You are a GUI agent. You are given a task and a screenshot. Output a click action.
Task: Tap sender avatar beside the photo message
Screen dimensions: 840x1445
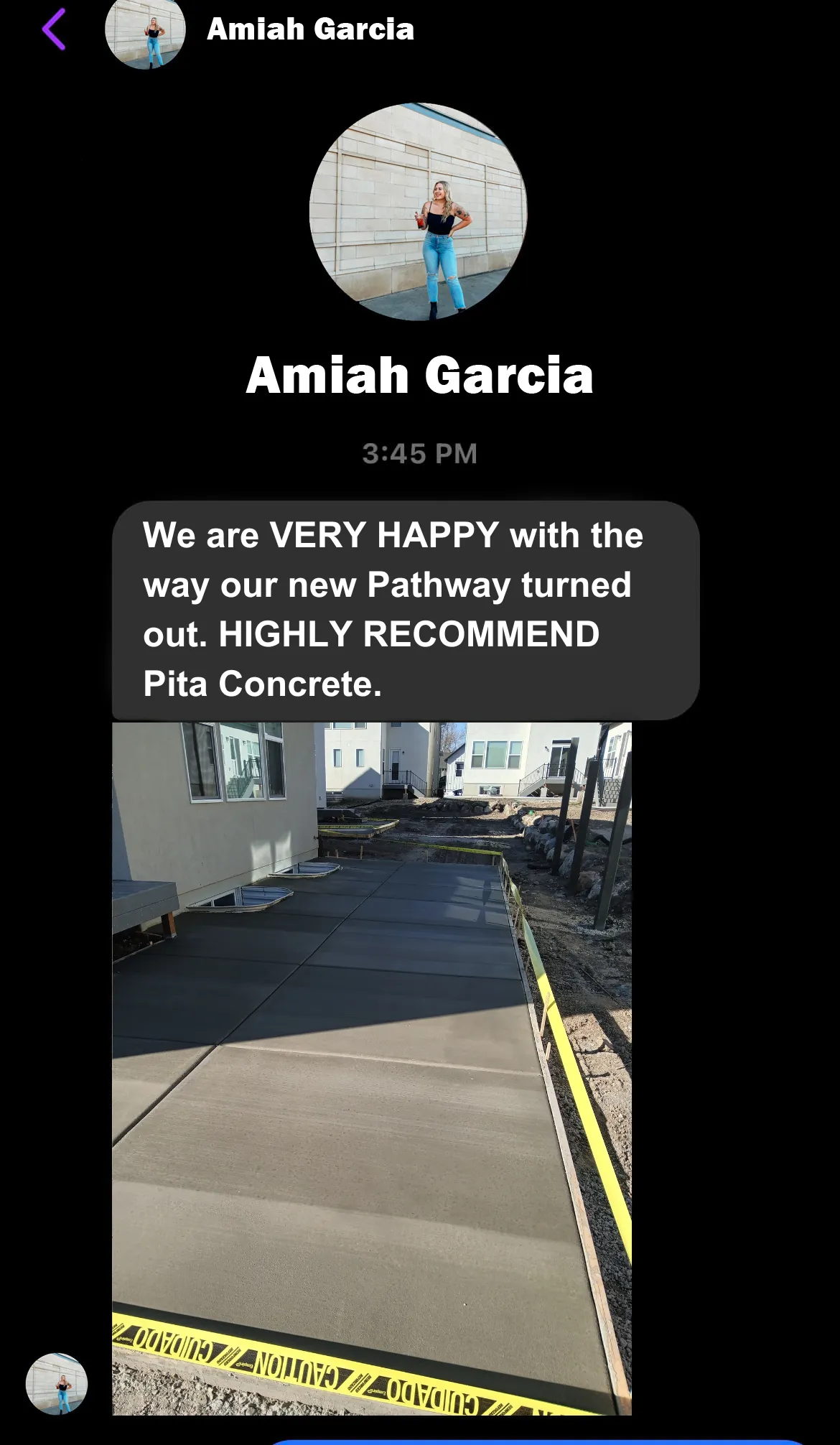[x=57, y=1383]
